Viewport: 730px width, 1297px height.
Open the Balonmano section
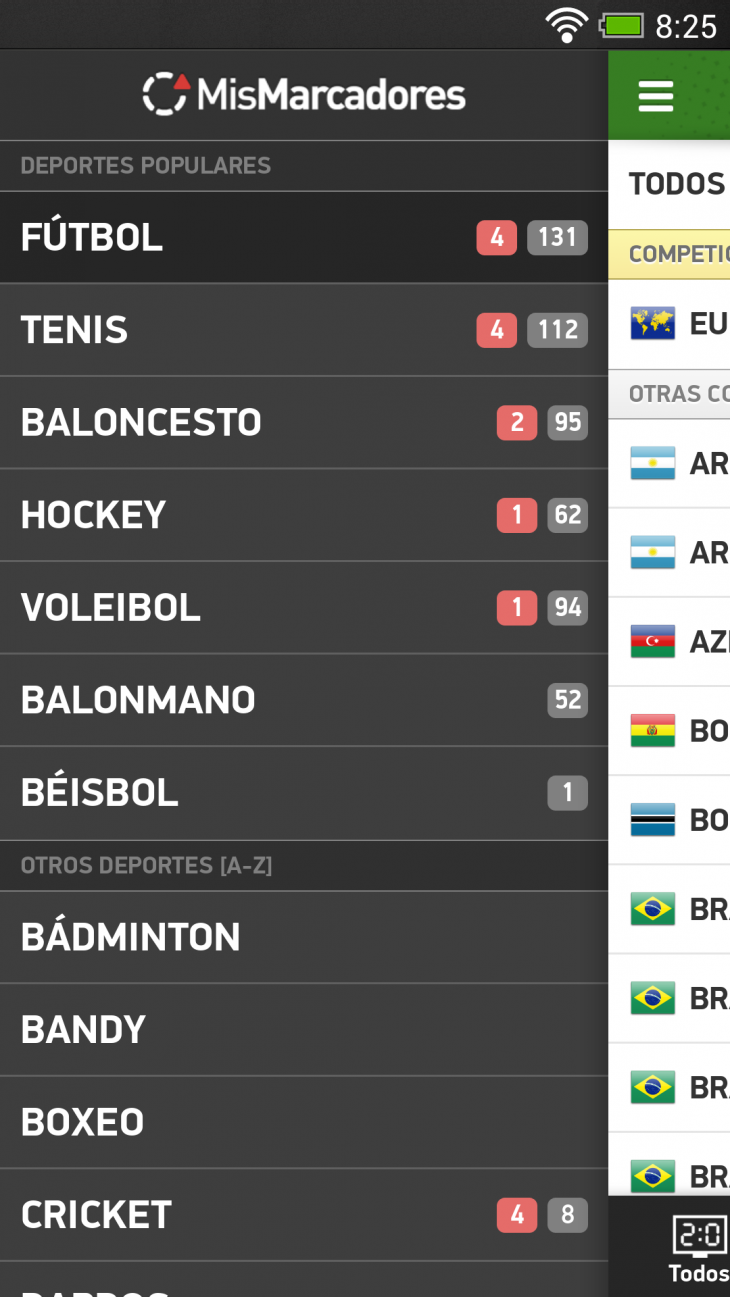click(304, 700)
